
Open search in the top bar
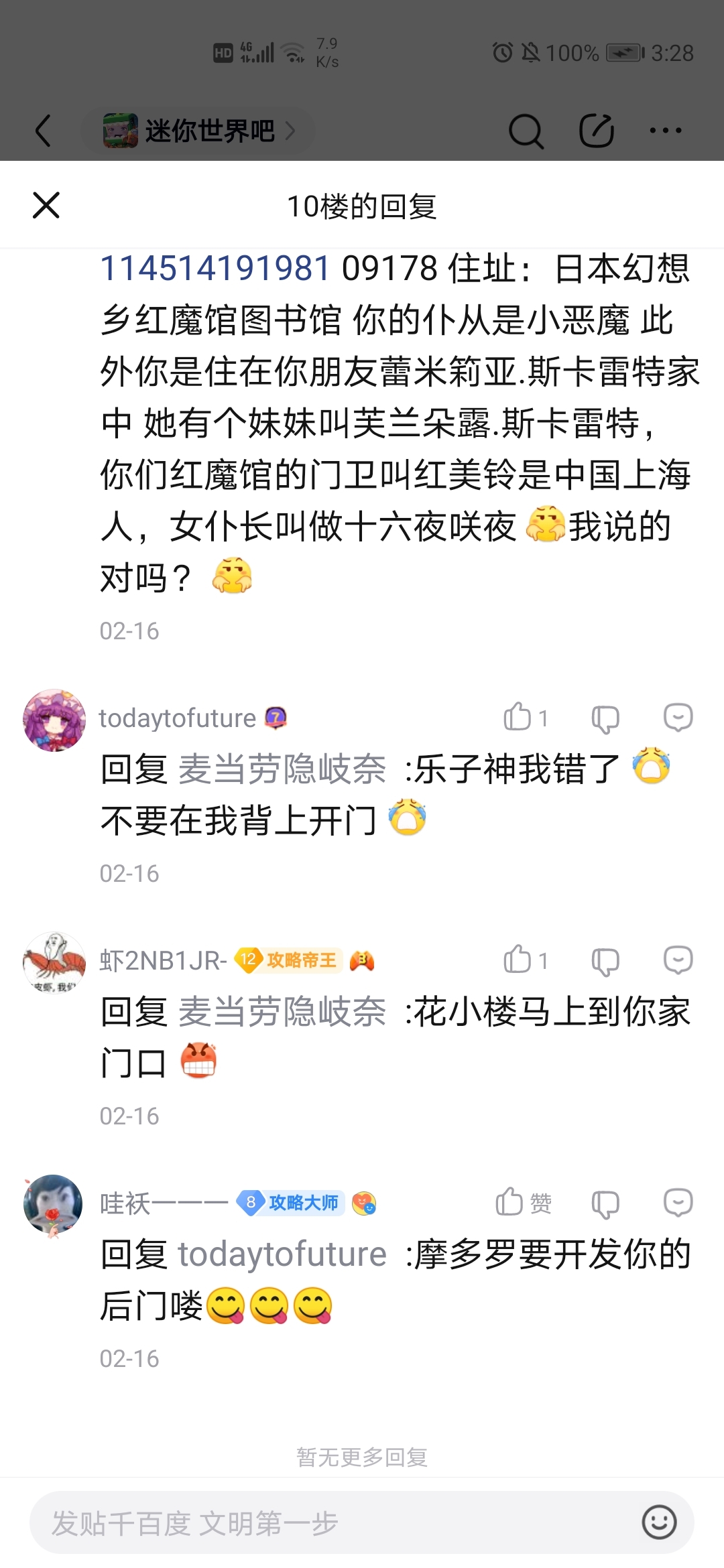click(x=526, y=131)
